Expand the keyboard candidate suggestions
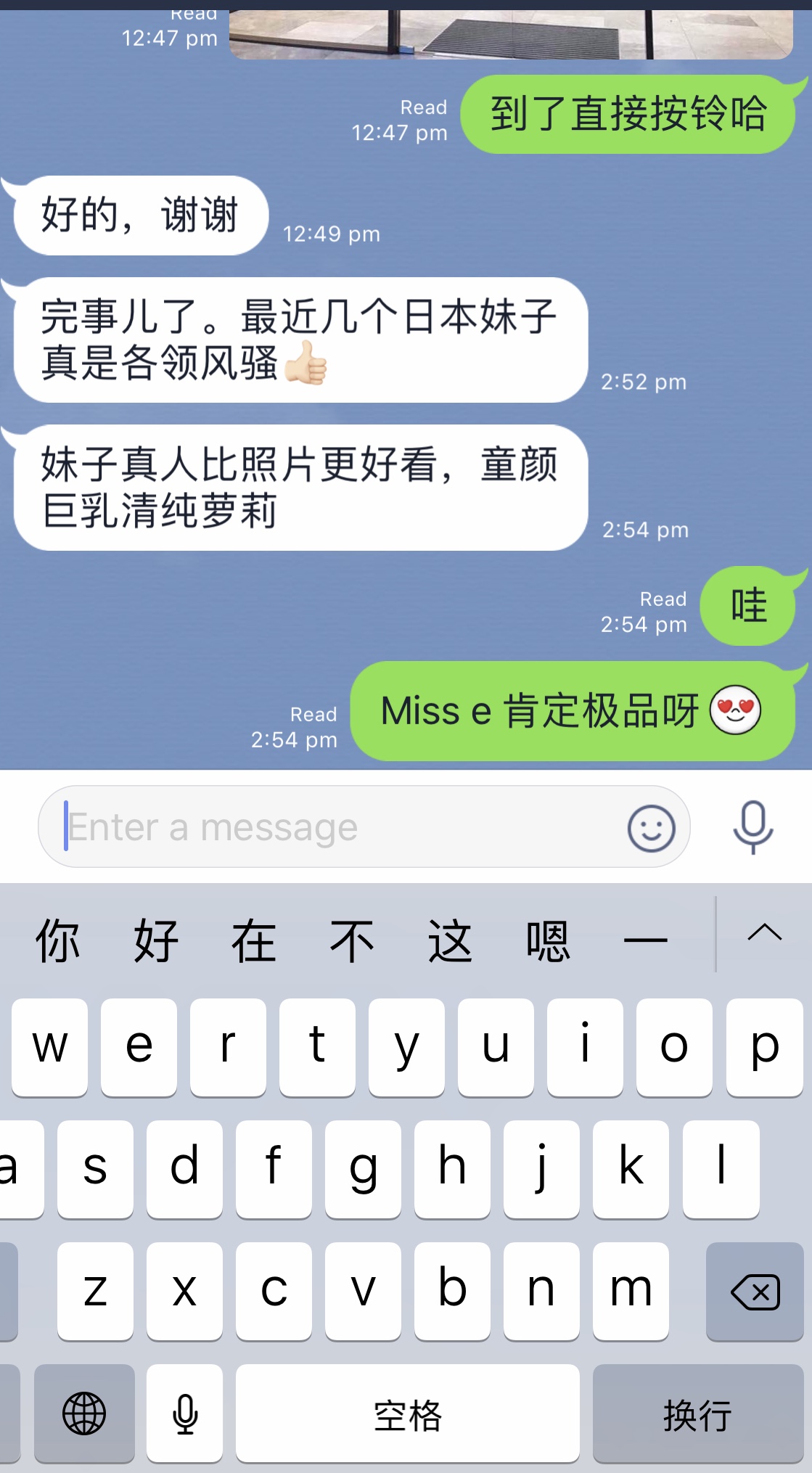 click(764, 933)
